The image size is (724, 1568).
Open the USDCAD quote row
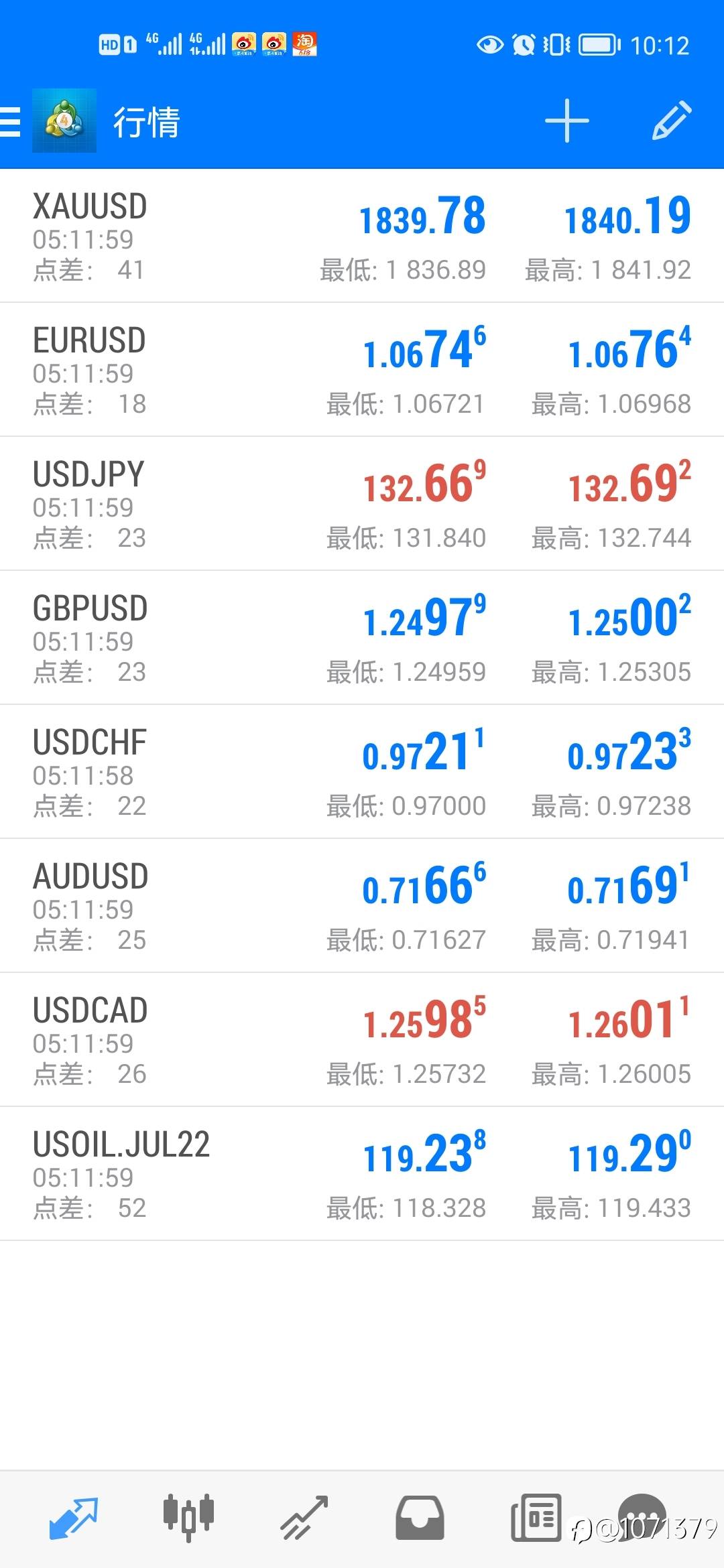point(362,1040)
